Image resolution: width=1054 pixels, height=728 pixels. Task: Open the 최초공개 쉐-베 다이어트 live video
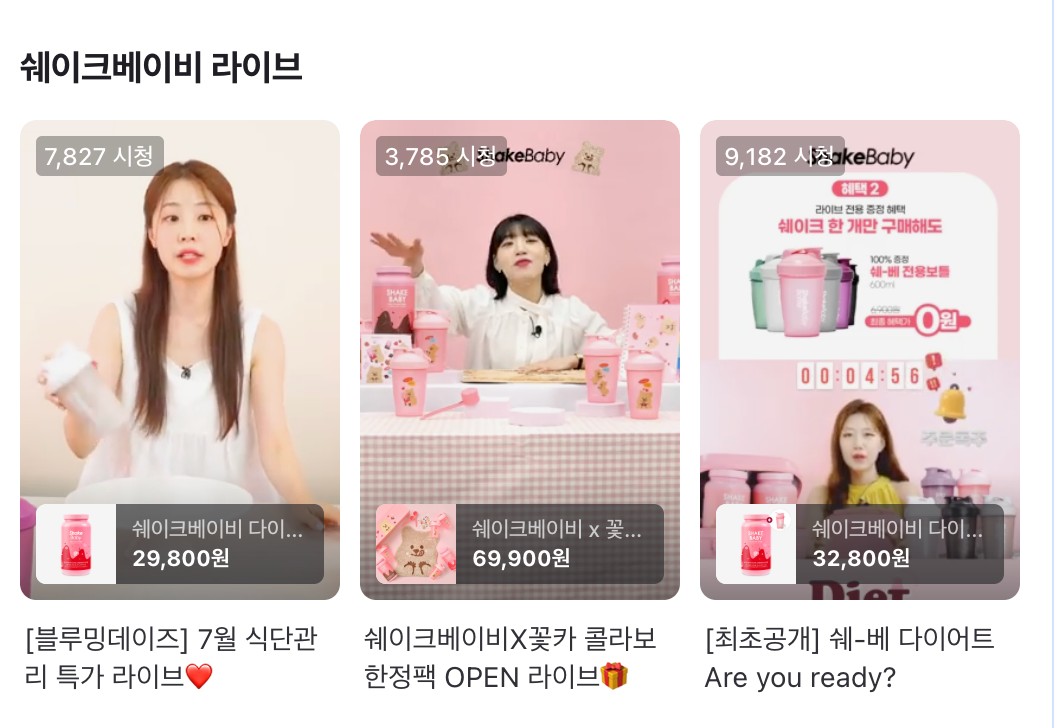pos(860,320)
